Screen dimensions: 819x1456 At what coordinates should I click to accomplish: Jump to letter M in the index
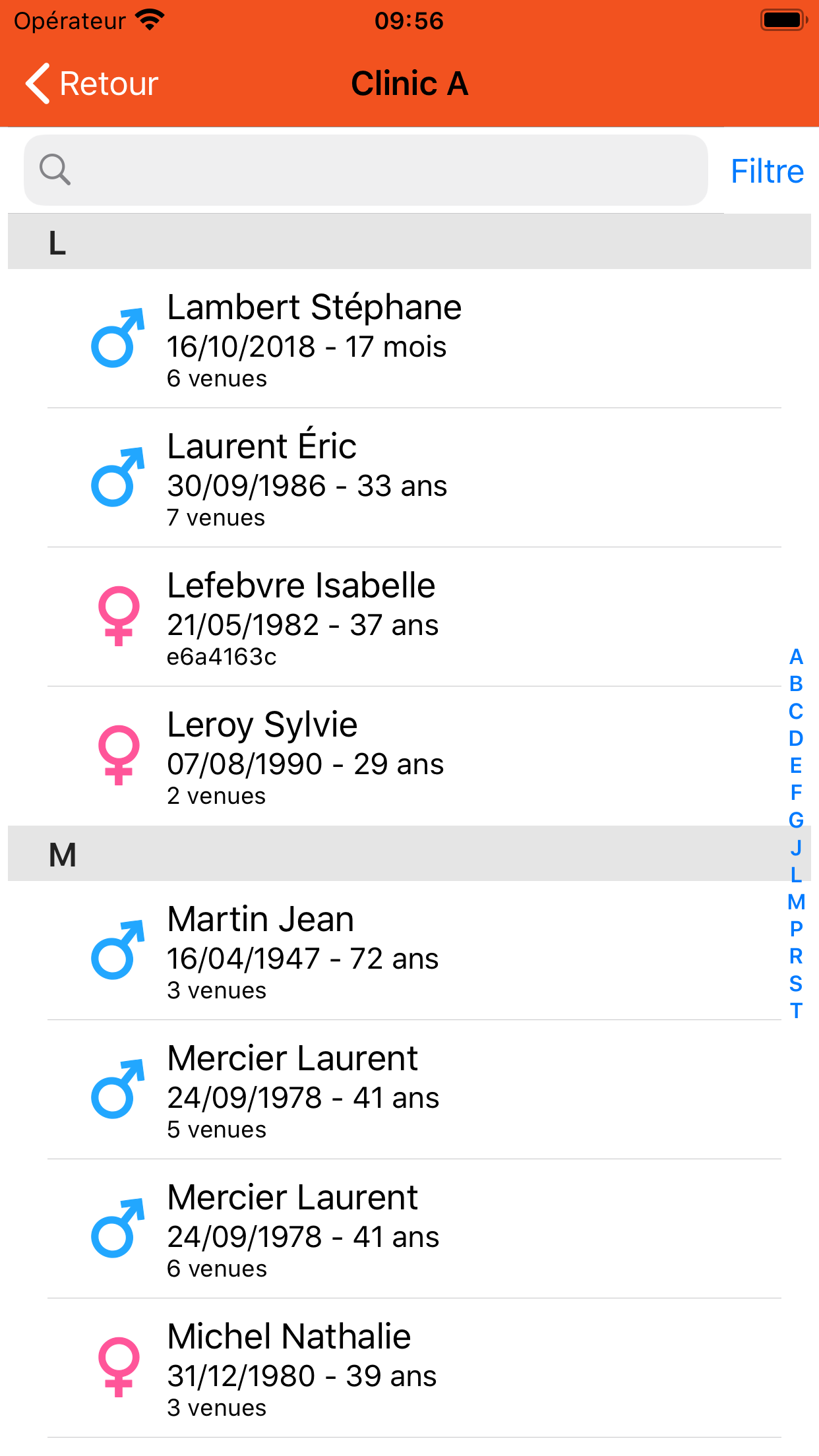click(x=796, y=903)
